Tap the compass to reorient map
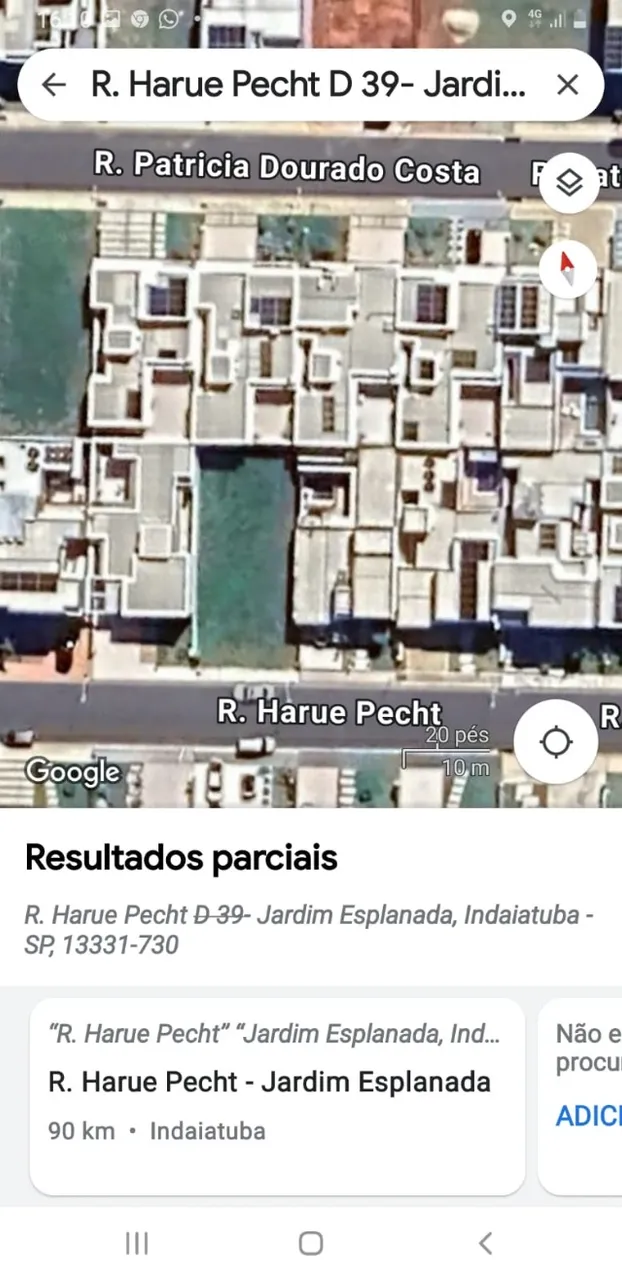 [x=568, y=269]
